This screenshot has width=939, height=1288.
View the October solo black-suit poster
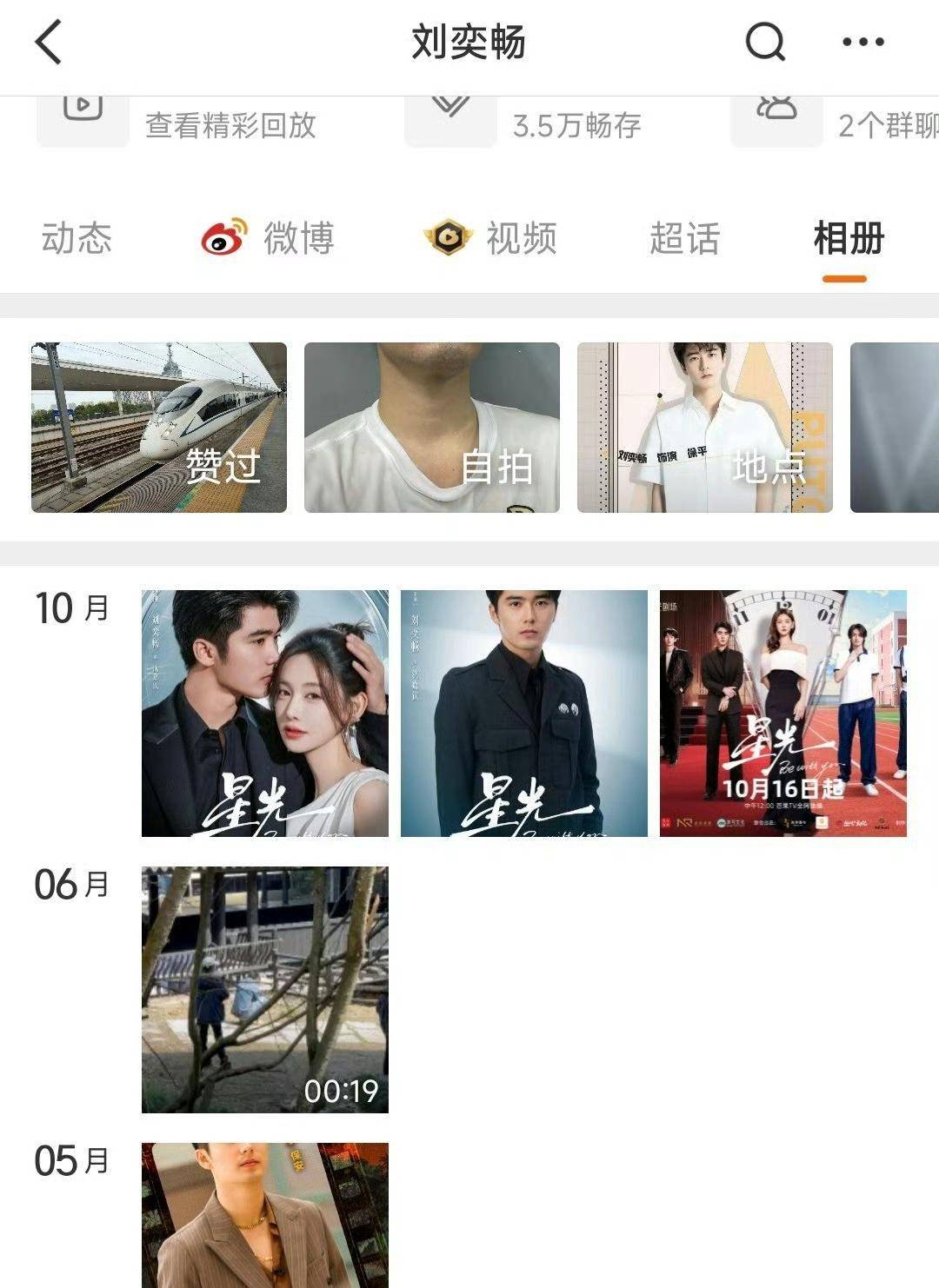point(524,713)
